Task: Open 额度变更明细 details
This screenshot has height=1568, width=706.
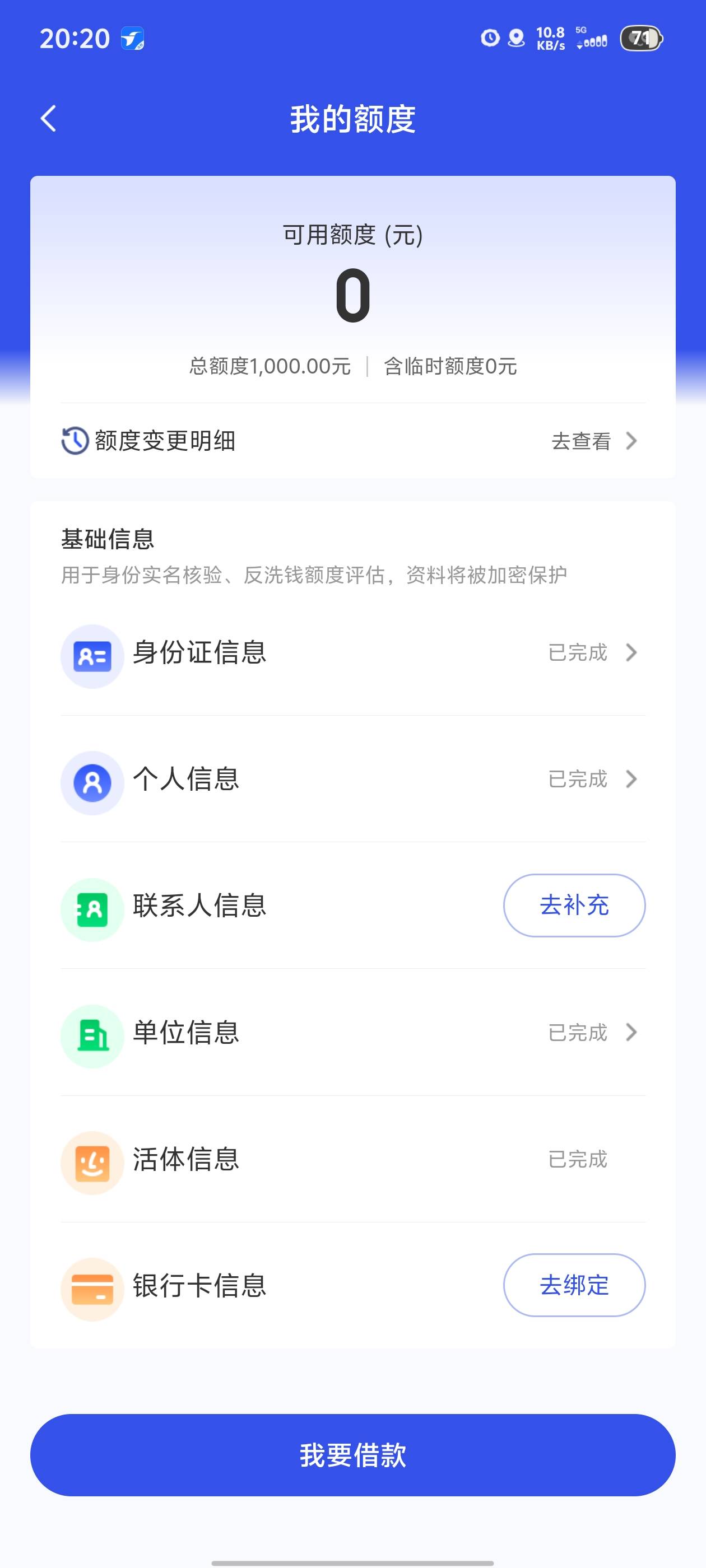Action: [352, 441]
